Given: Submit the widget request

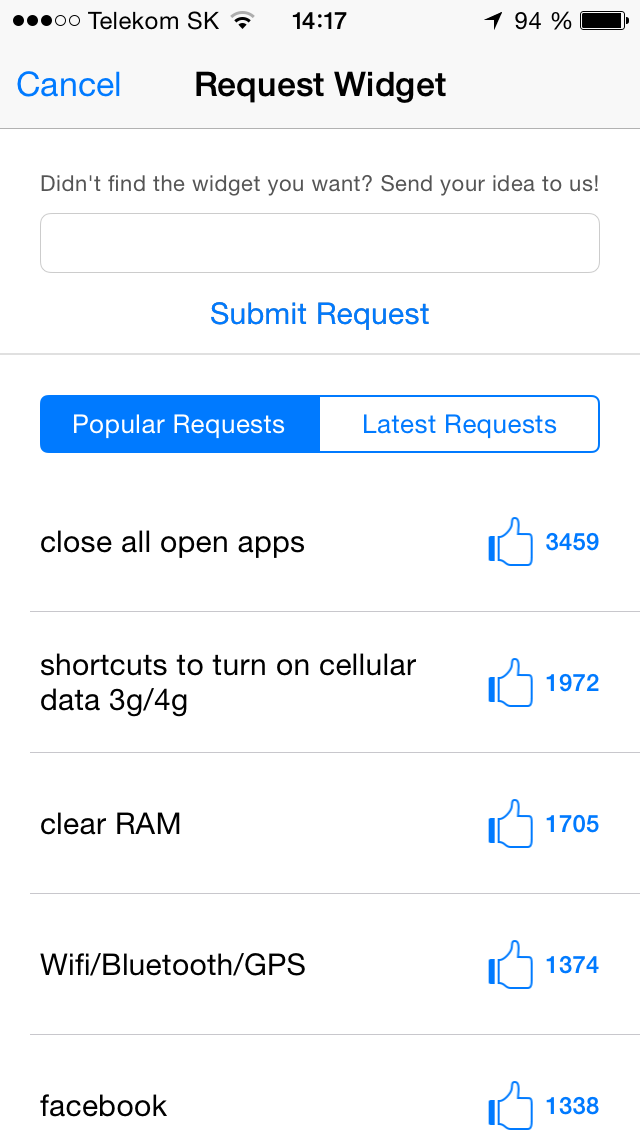Looking at the screenshot, I should [x=320, y=314].
